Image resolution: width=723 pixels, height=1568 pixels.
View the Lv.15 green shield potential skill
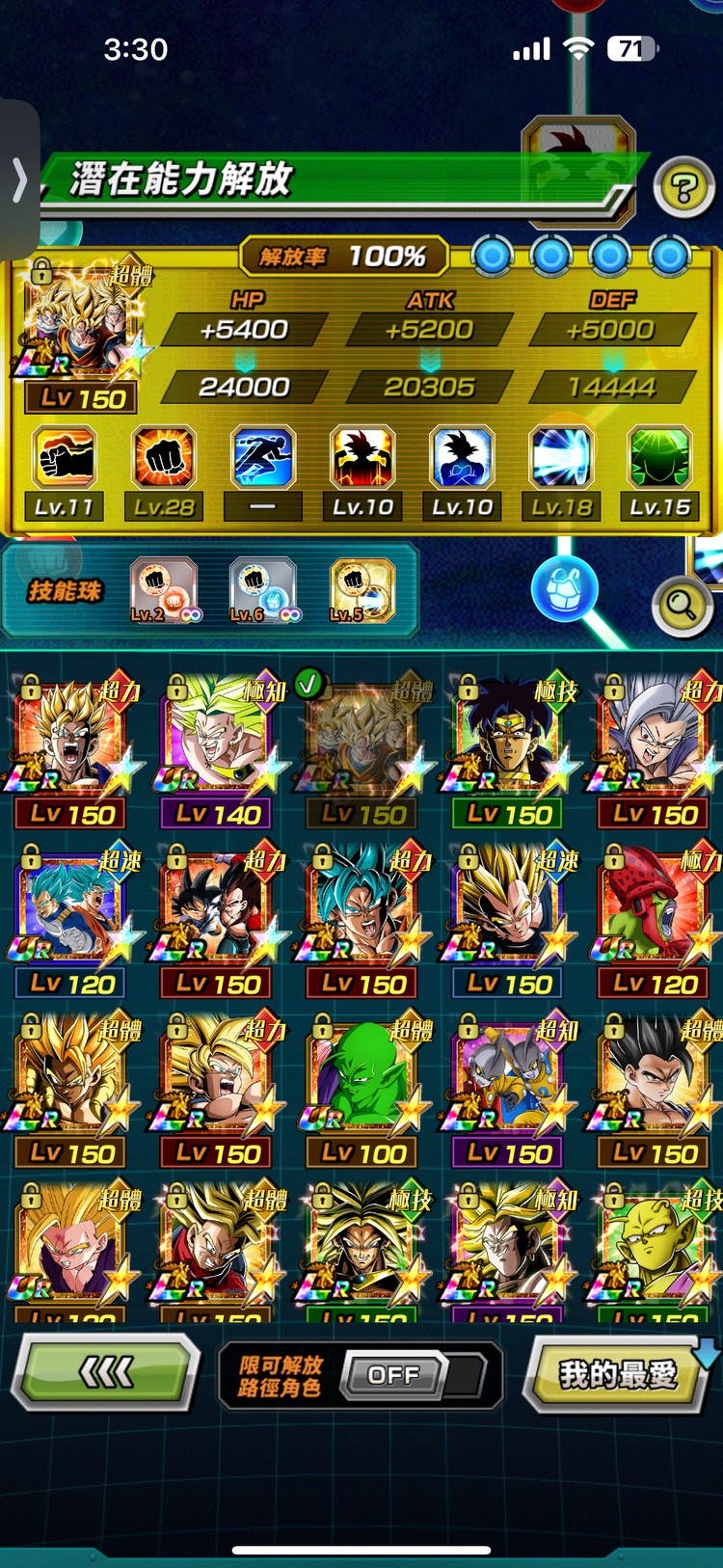[660, 473]
